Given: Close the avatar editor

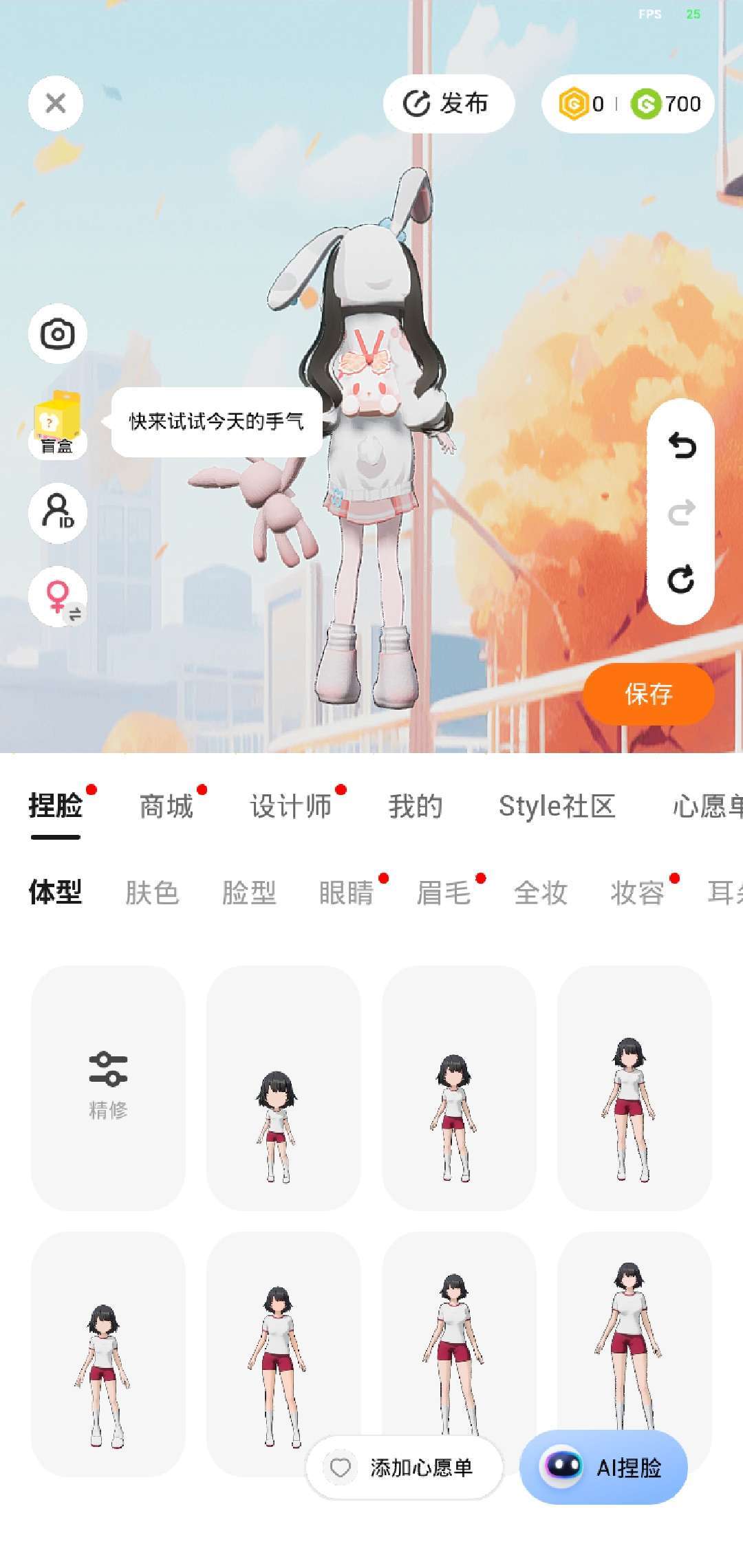Looking at the screenshot, I should pyautogui.click(x=56, y=104).
